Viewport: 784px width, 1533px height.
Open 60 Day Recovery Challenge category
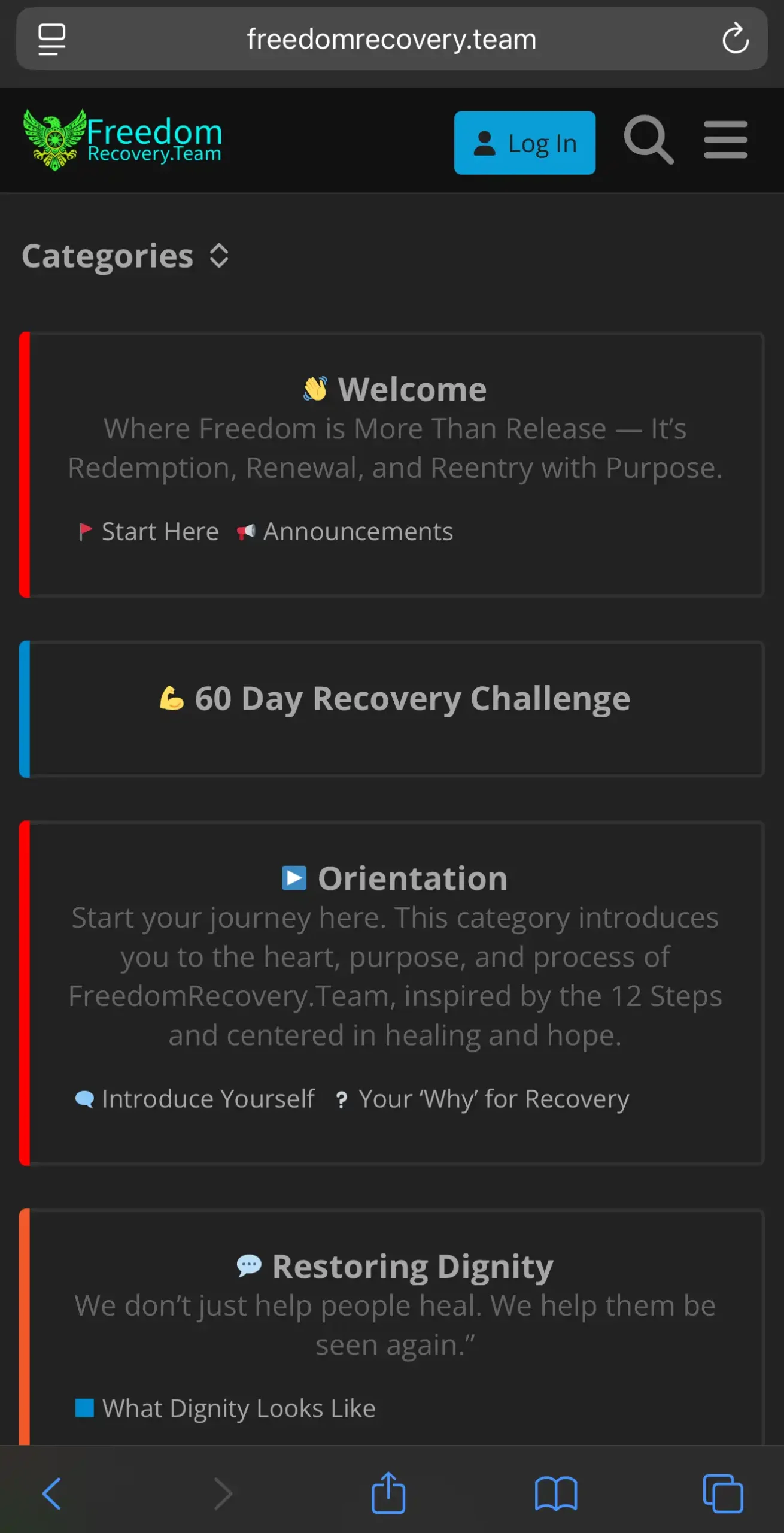(x=412, y=699)
